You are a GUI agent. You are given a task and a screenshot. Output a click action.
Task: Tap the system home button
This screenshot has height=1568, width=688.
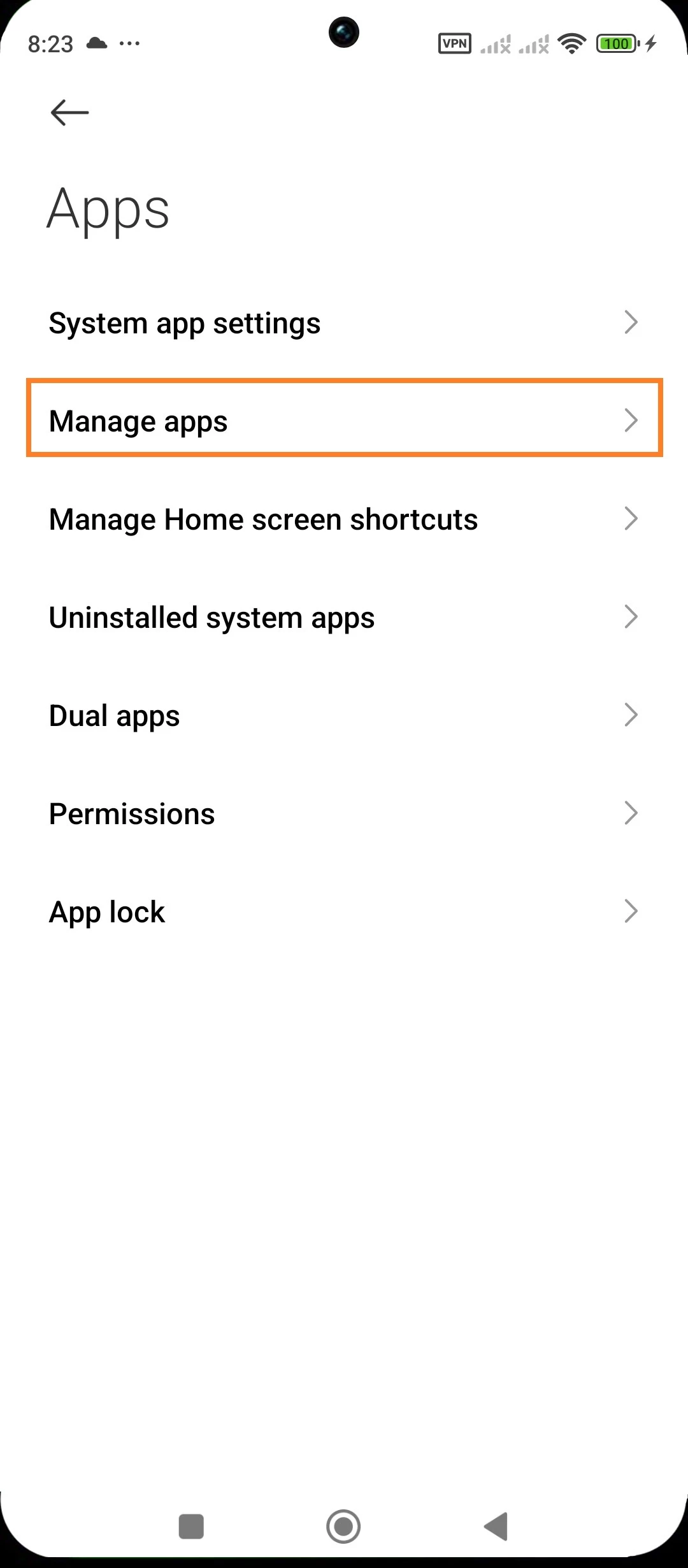point(343,1526)
